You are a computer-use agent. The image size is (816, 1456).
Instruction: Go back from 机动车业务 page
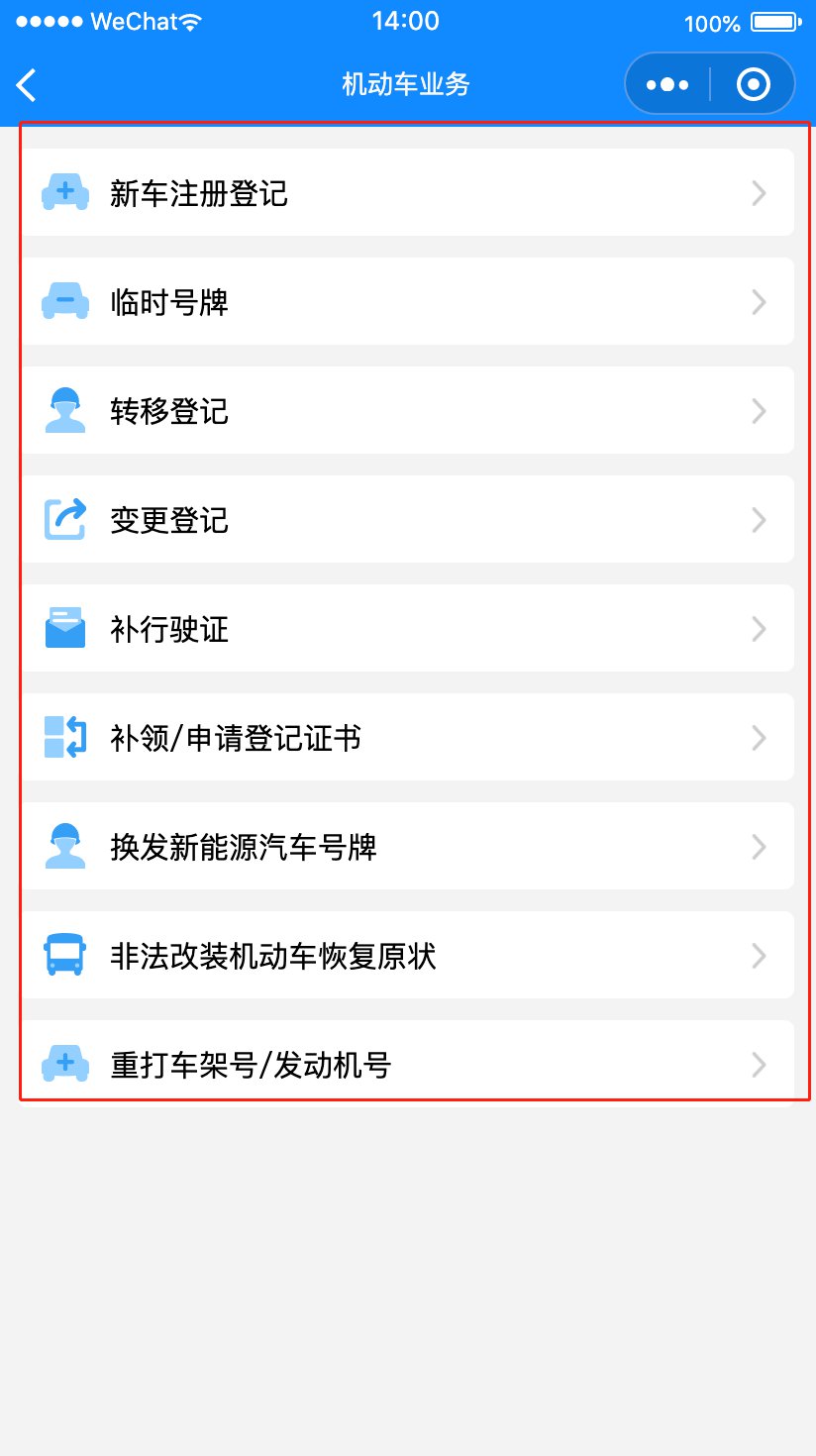click(27, 85)
